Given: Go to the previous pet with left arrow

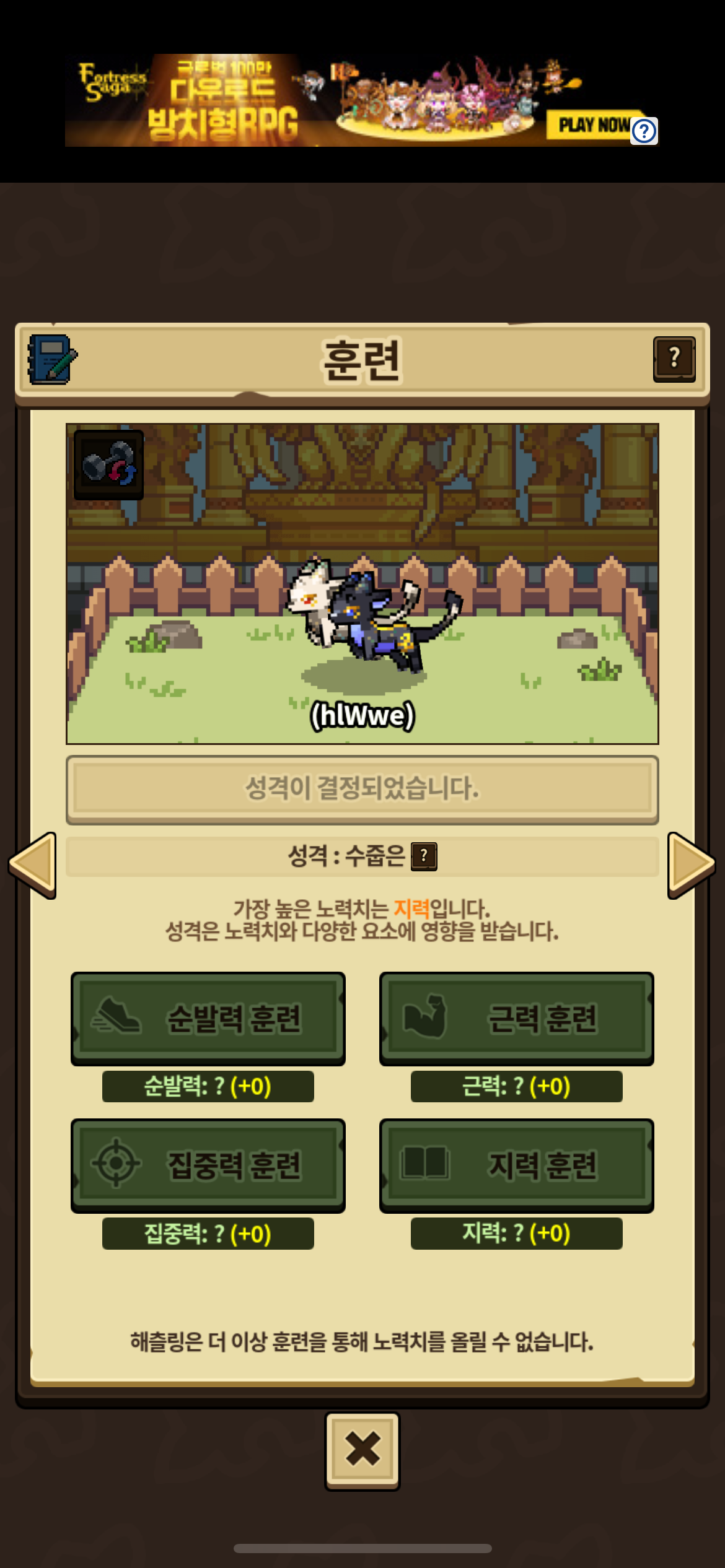Looking at the screenshot, I should click(x=33, y=865).
